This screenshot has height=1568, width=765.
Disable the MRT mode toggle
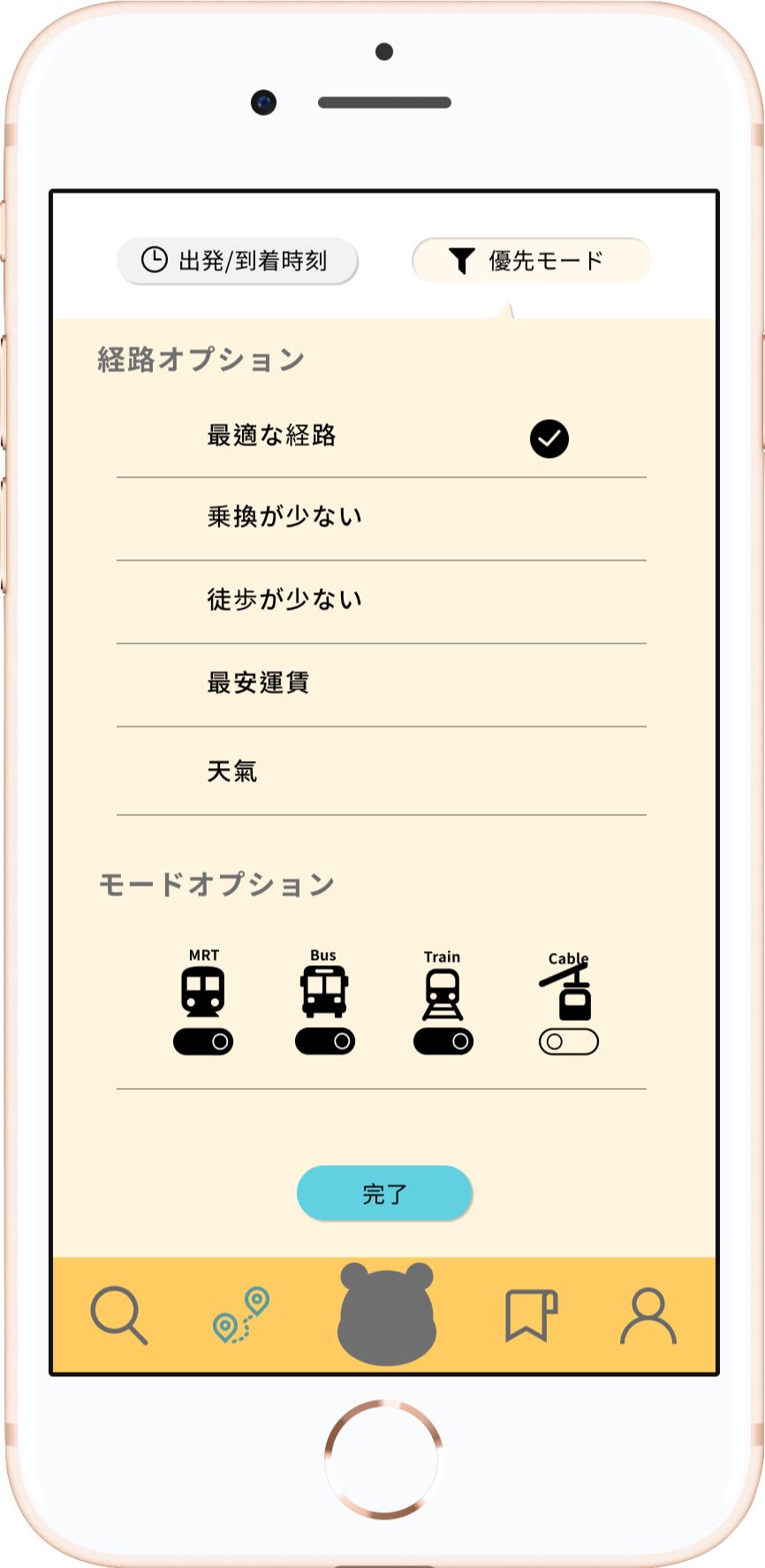pos(203,1042)
